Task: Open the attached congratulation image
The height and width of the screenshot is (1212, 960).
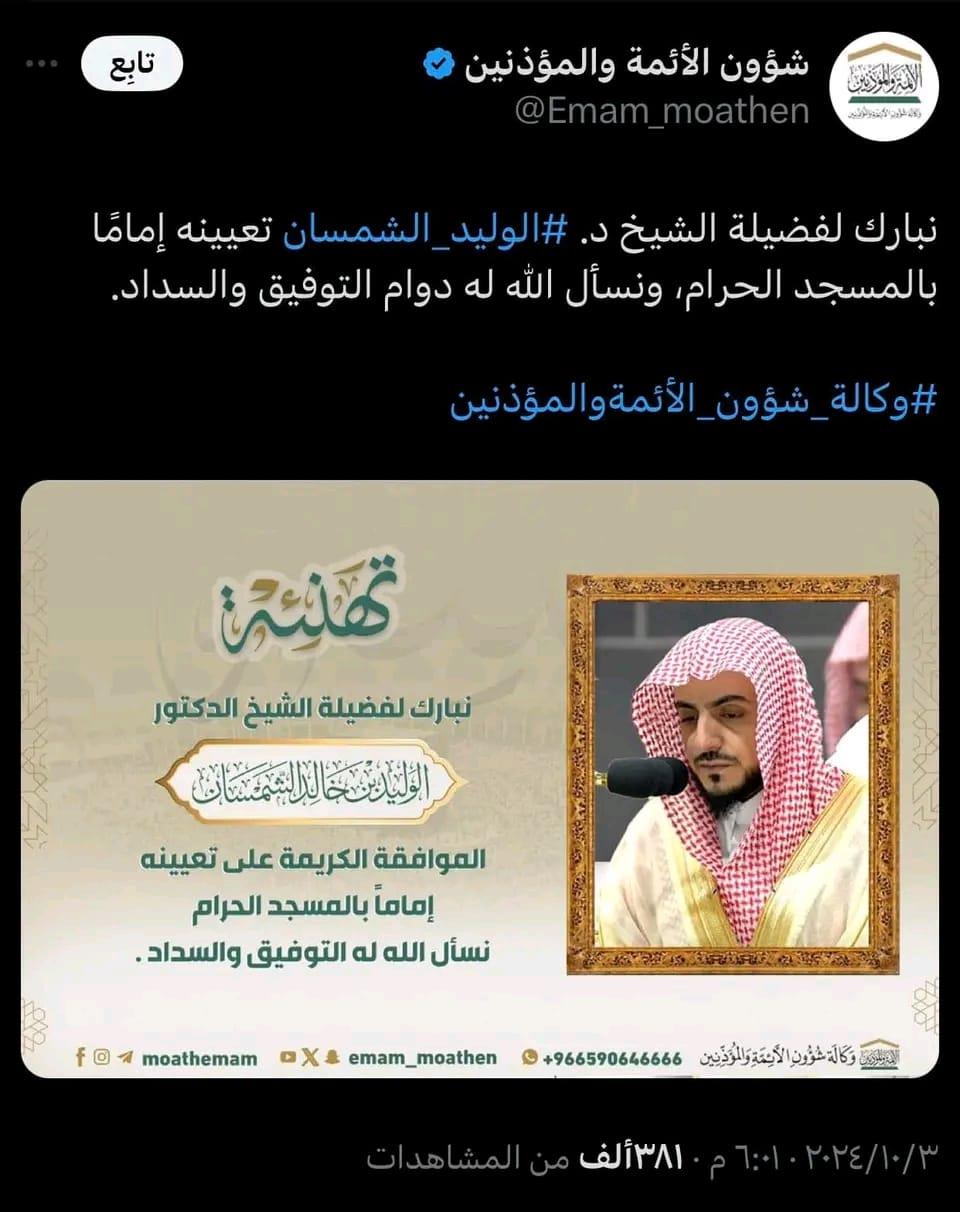Action: click(480, 778)
